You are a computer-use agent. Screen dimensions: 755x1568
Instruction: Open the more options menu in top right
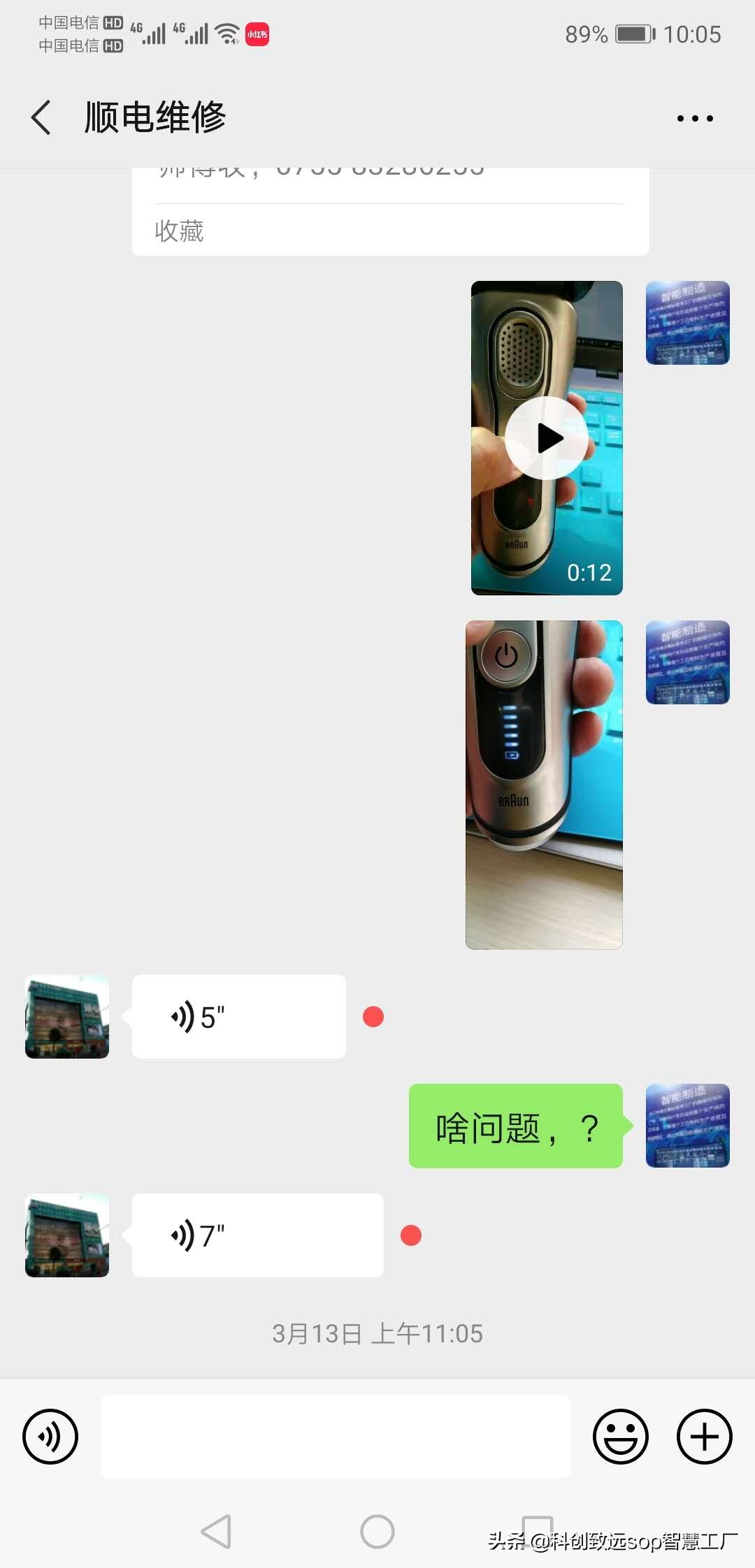pyautogui.click(x=696, y=117)
